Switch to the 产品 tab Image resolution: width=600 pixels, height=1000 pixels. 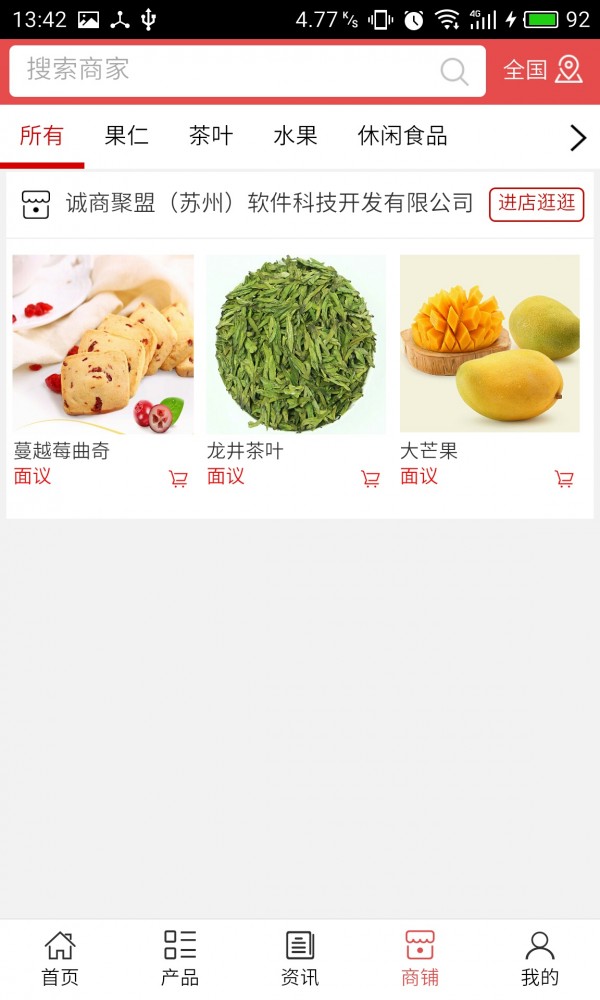(x=180, y=958)
